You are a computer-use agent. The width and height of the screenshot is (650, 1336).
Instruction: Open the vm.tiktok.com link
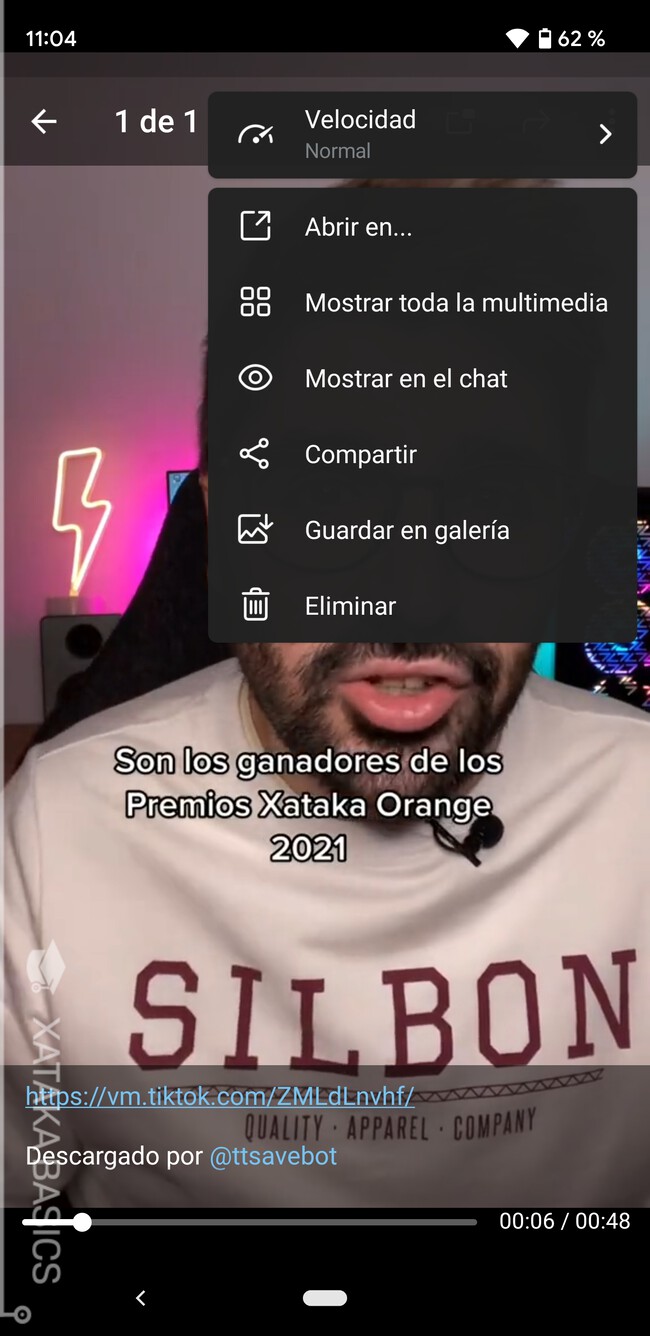click(x=220, y=1096)
